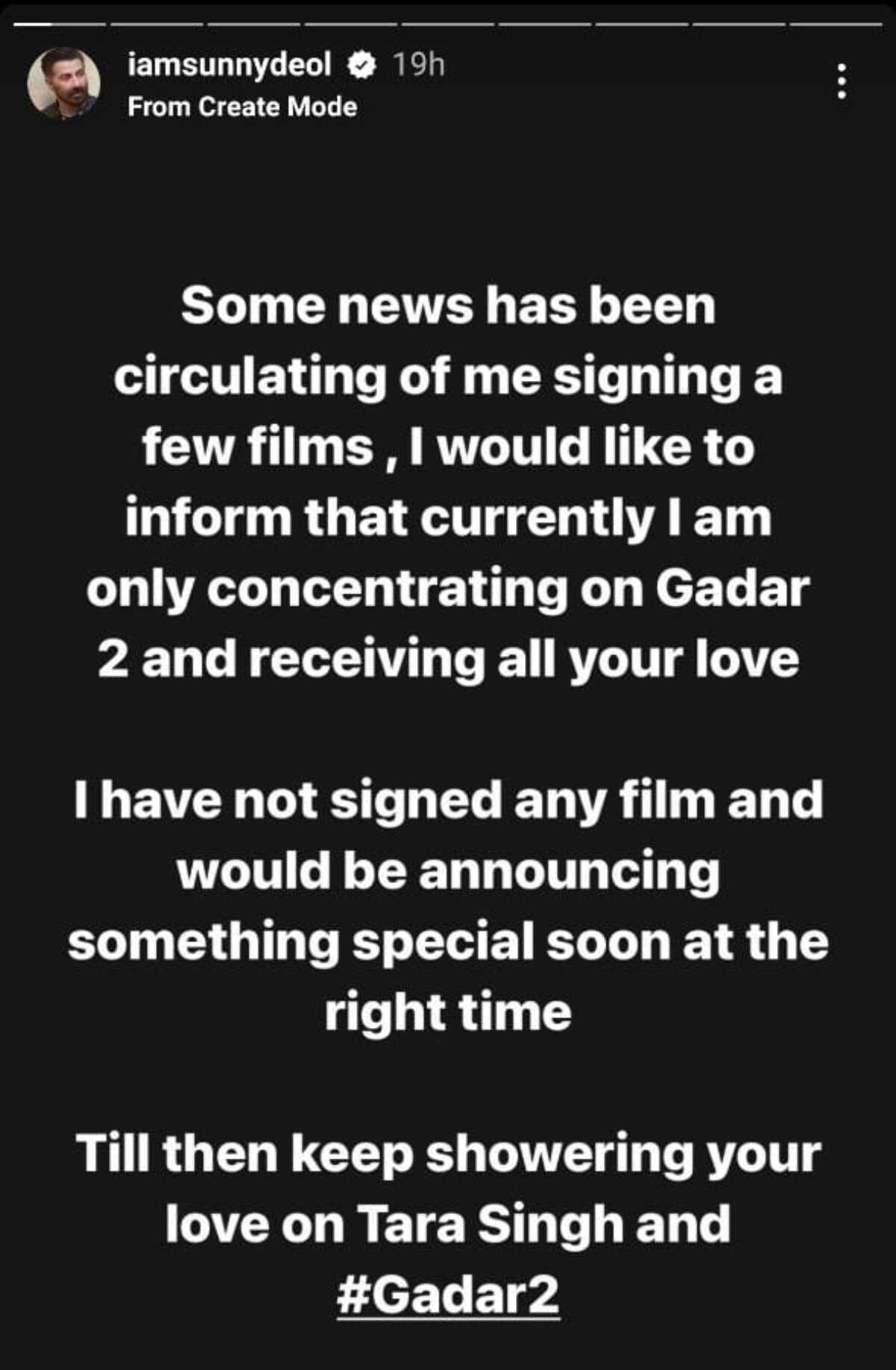Tap the iamsunnydeol username

(x=229, y=66)
